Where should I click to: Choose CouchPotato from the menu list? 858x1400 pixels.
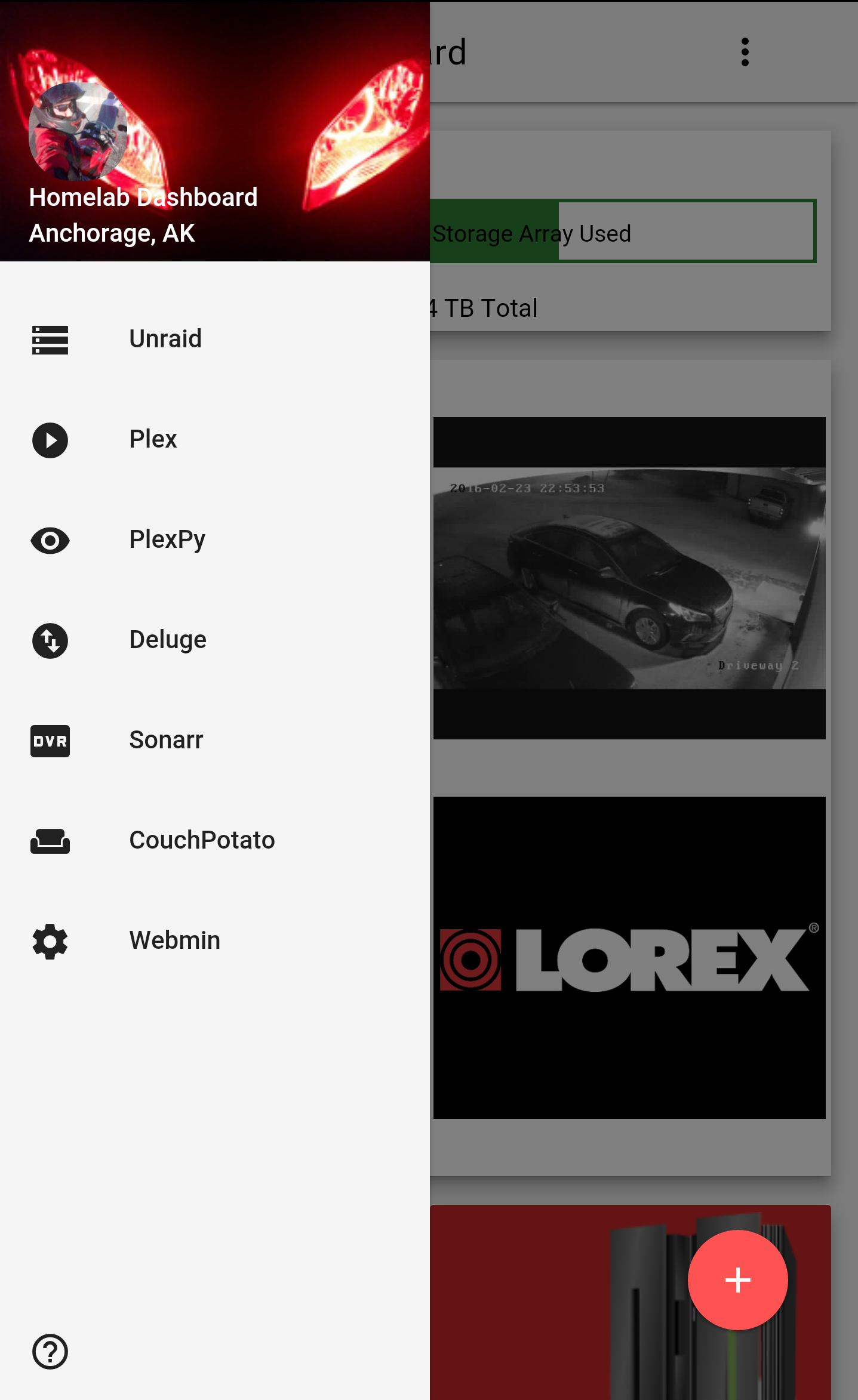[x=202, y=840]
